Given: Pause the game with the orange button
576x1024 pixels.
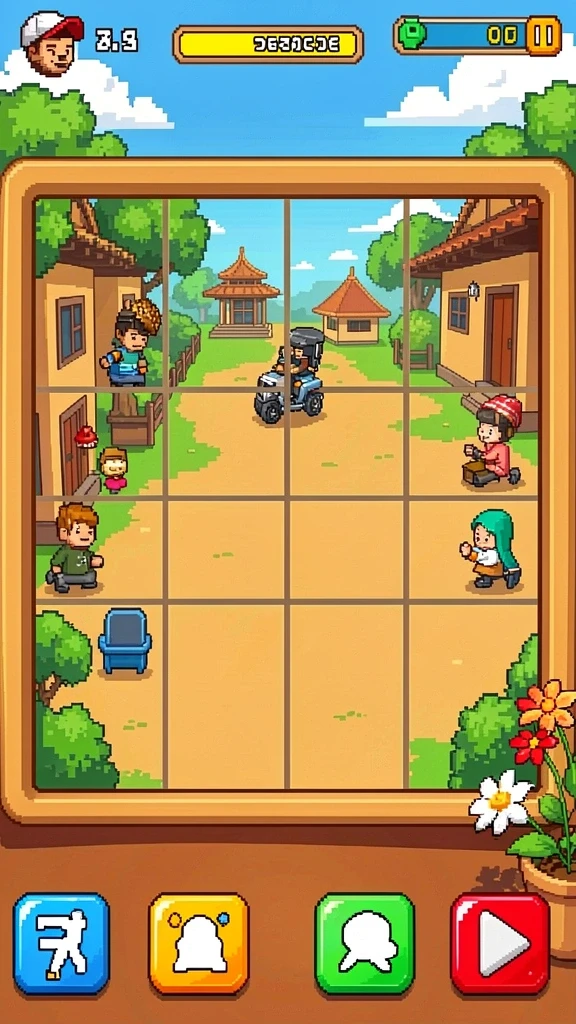Looking at the screenshot, I should 543,36.
